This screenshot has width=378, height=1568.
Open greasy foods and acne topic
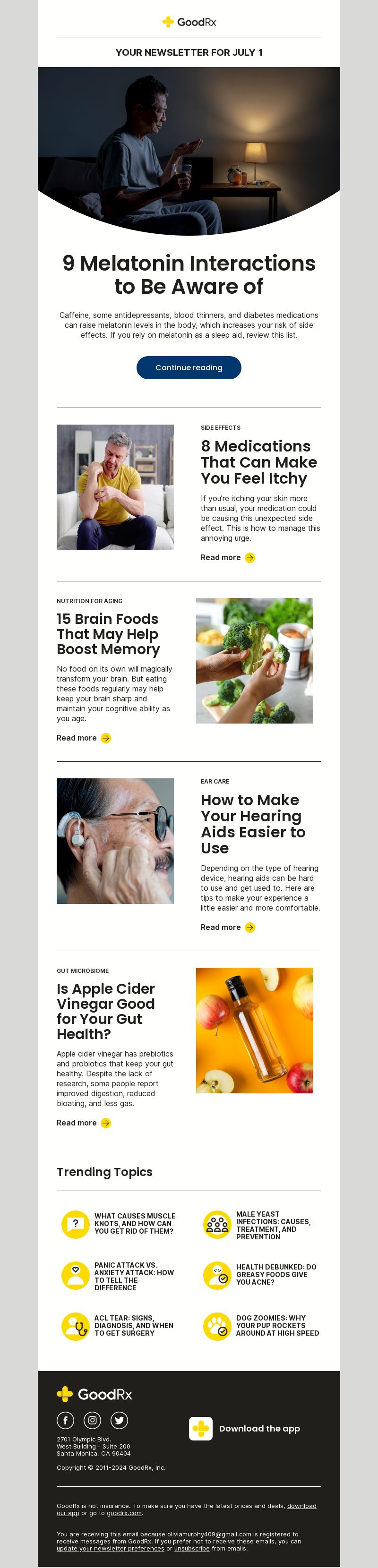[x=276, y=1274]
